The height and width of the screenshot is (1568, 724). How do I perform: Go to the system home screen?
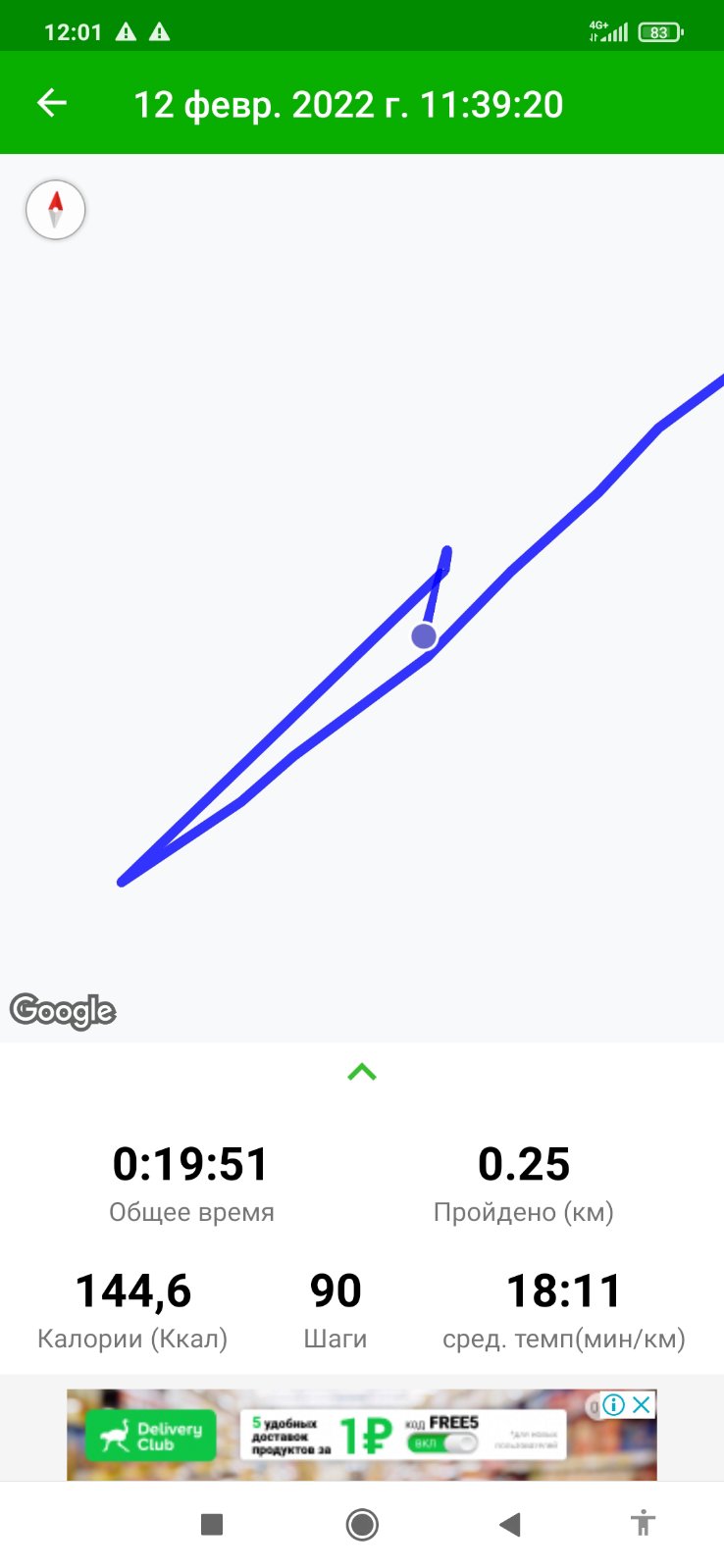pos(362,1525)
